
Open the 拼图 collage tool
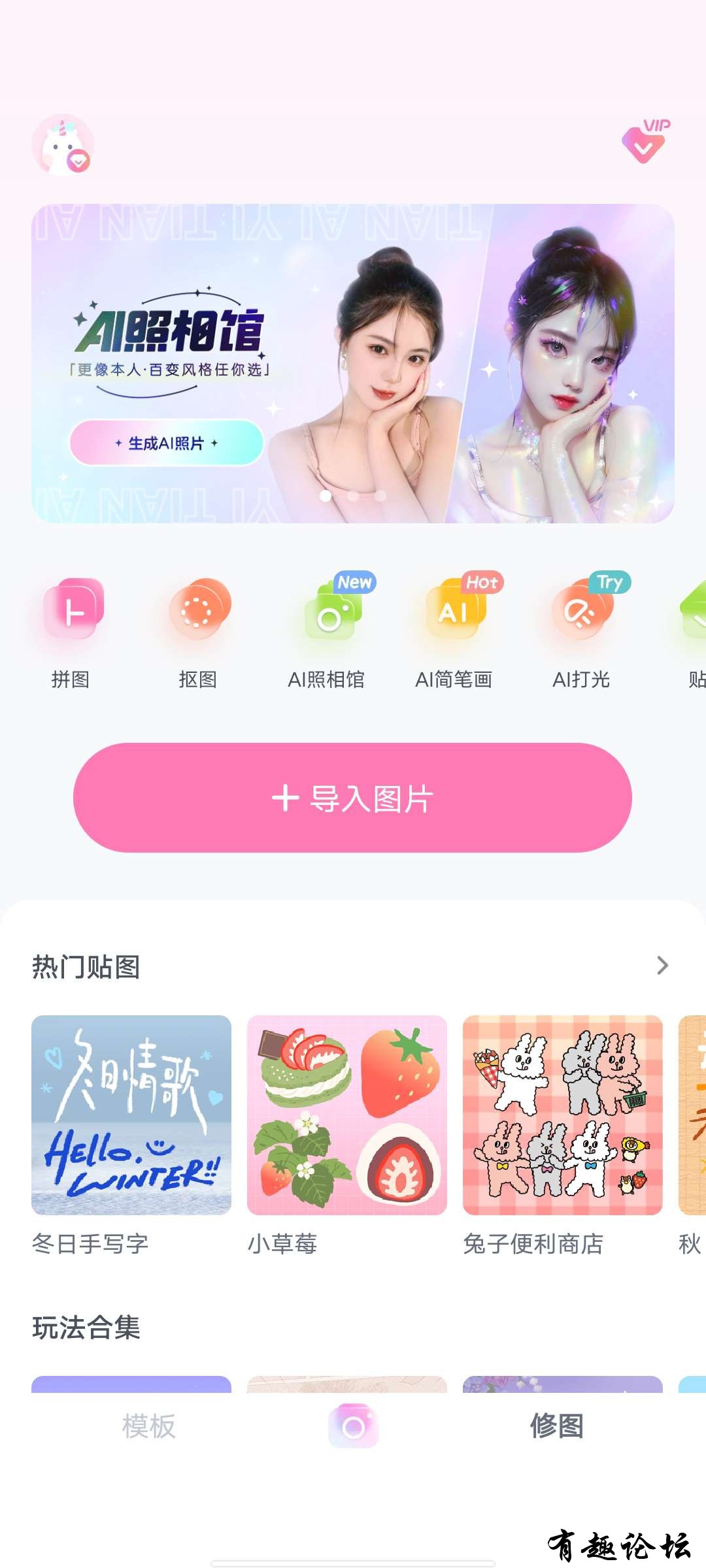click(73, 631)
